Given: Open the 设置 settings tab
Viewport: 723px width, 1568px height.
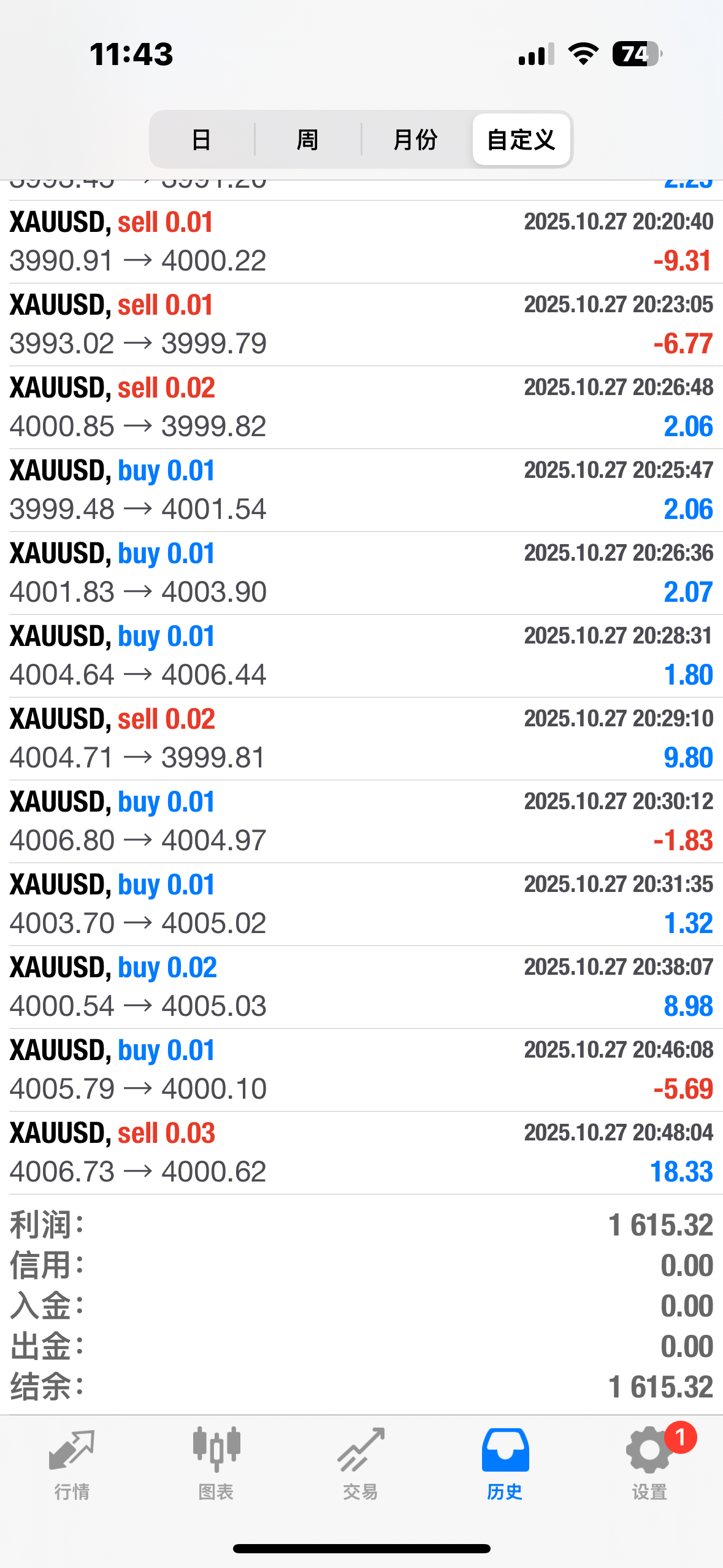Looking at the screenshot, I should pos(649,1463).
